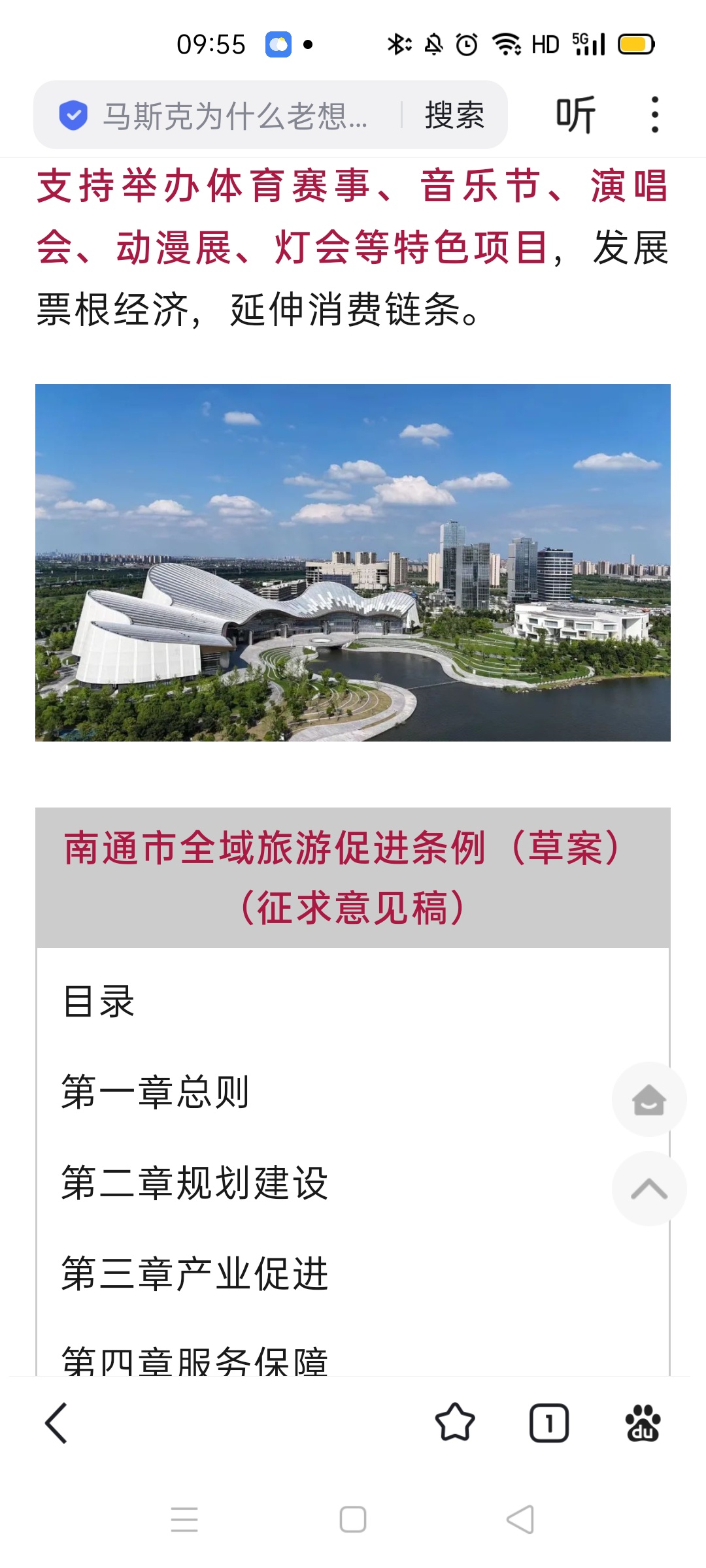This screenshot has height=1568, width=706.
Task: Start listening mode with 听
Action: click(575, 116)
